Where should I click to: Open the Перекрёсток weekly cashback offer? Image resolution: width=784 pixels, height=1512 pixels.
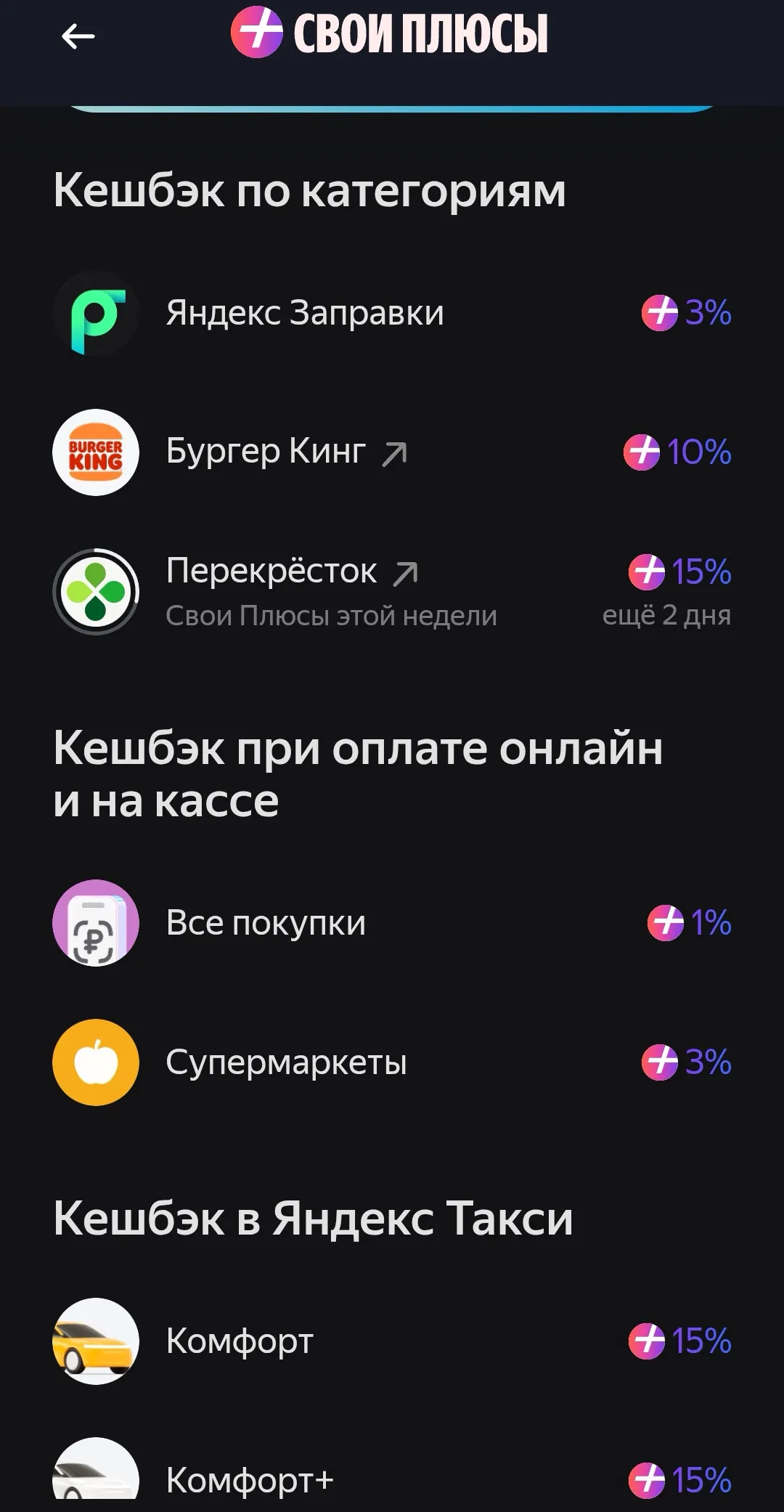(392, 592)
